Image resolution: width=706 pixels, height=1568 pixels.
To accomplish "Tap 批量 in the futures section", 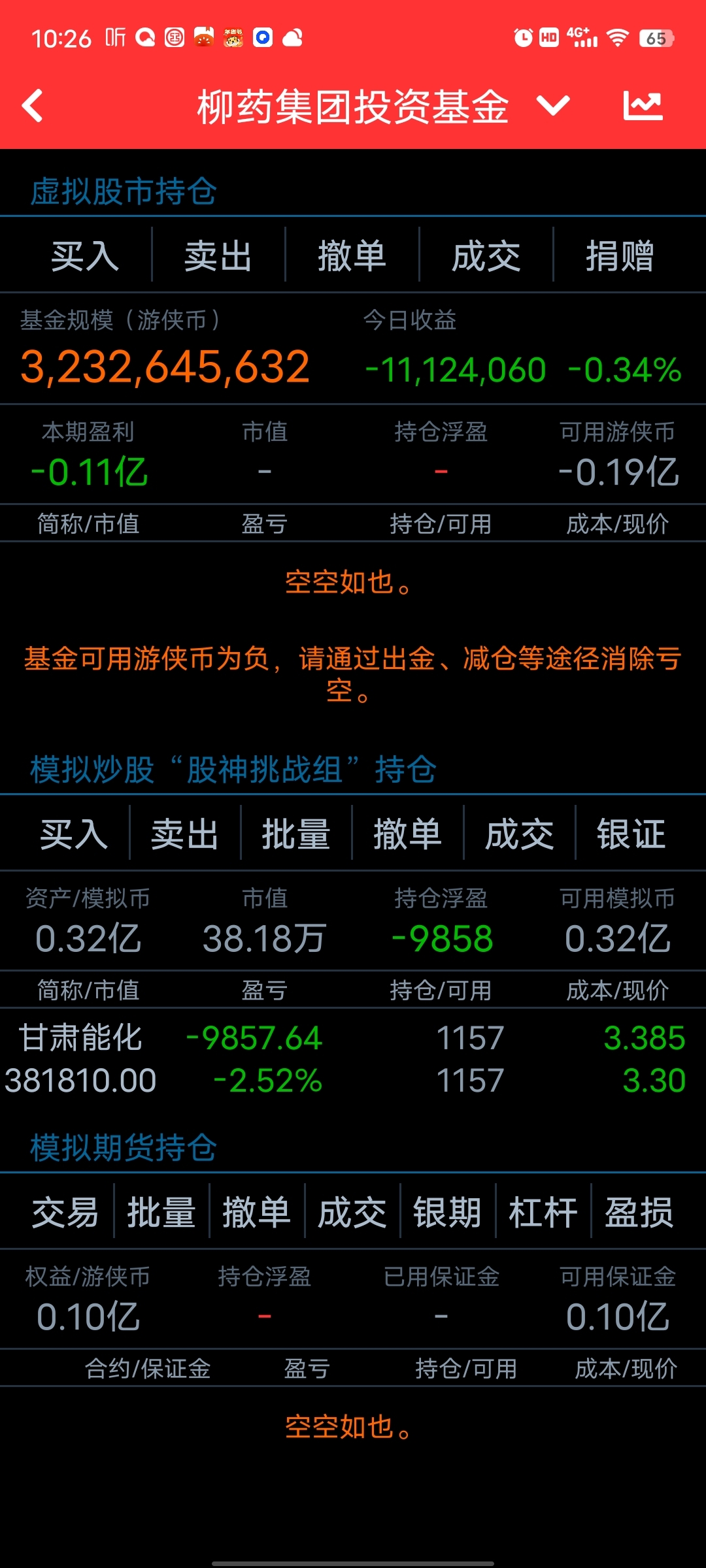I will tap(161, 1213).
